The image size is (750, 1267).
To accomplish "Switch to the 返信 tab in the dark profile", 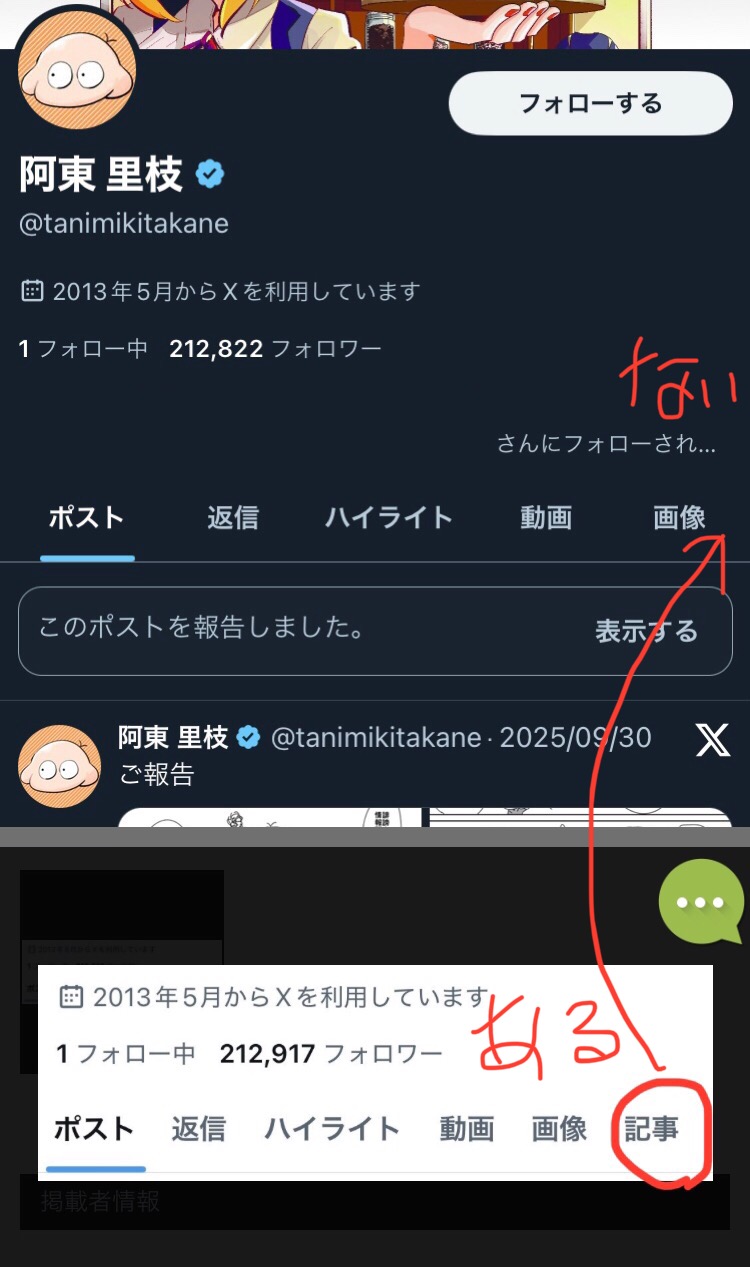I will pyautogui.click(x=233, y=517).
